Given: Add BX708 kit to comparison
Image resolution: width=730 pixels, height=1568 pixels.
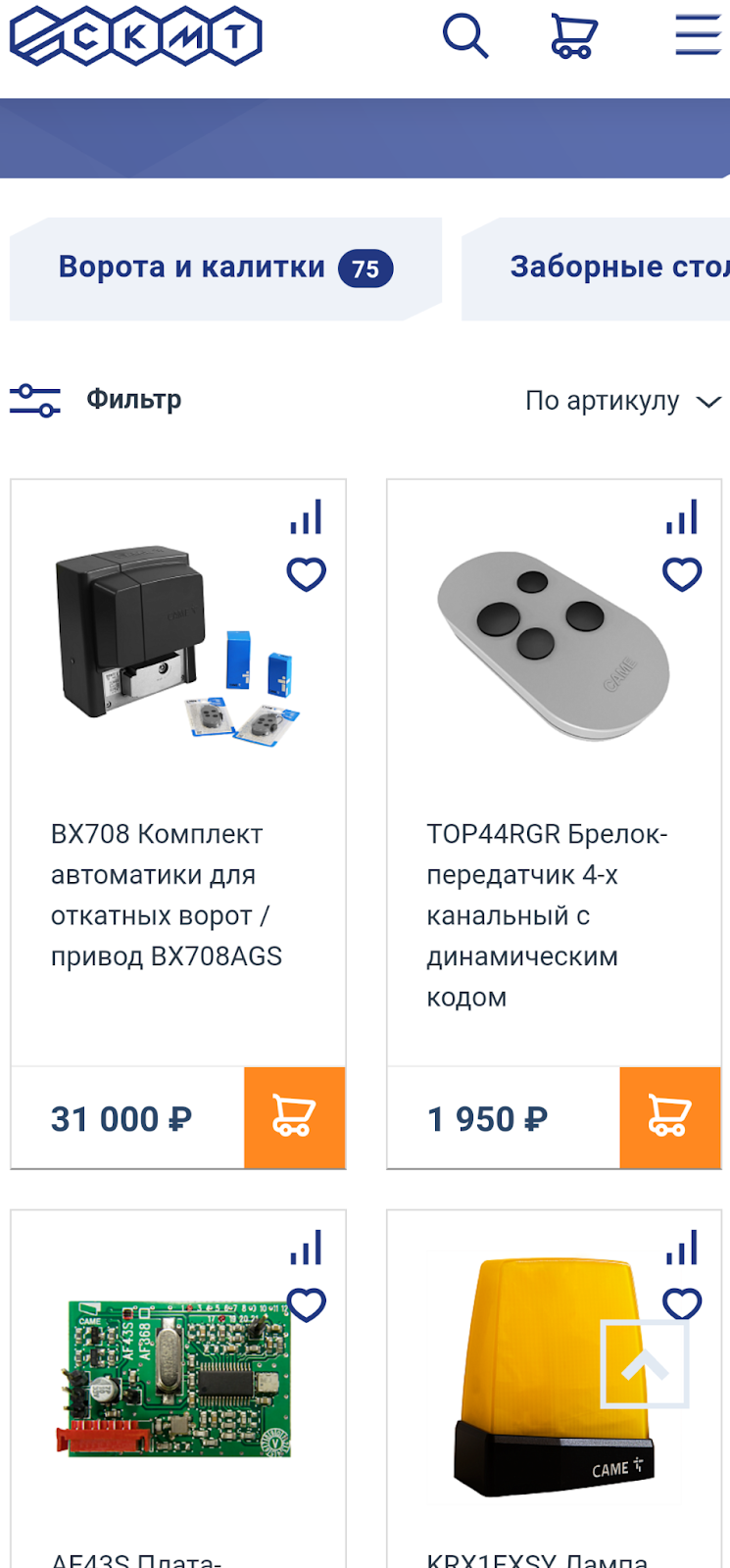Looking at the screenshot, I should point(306,517).
